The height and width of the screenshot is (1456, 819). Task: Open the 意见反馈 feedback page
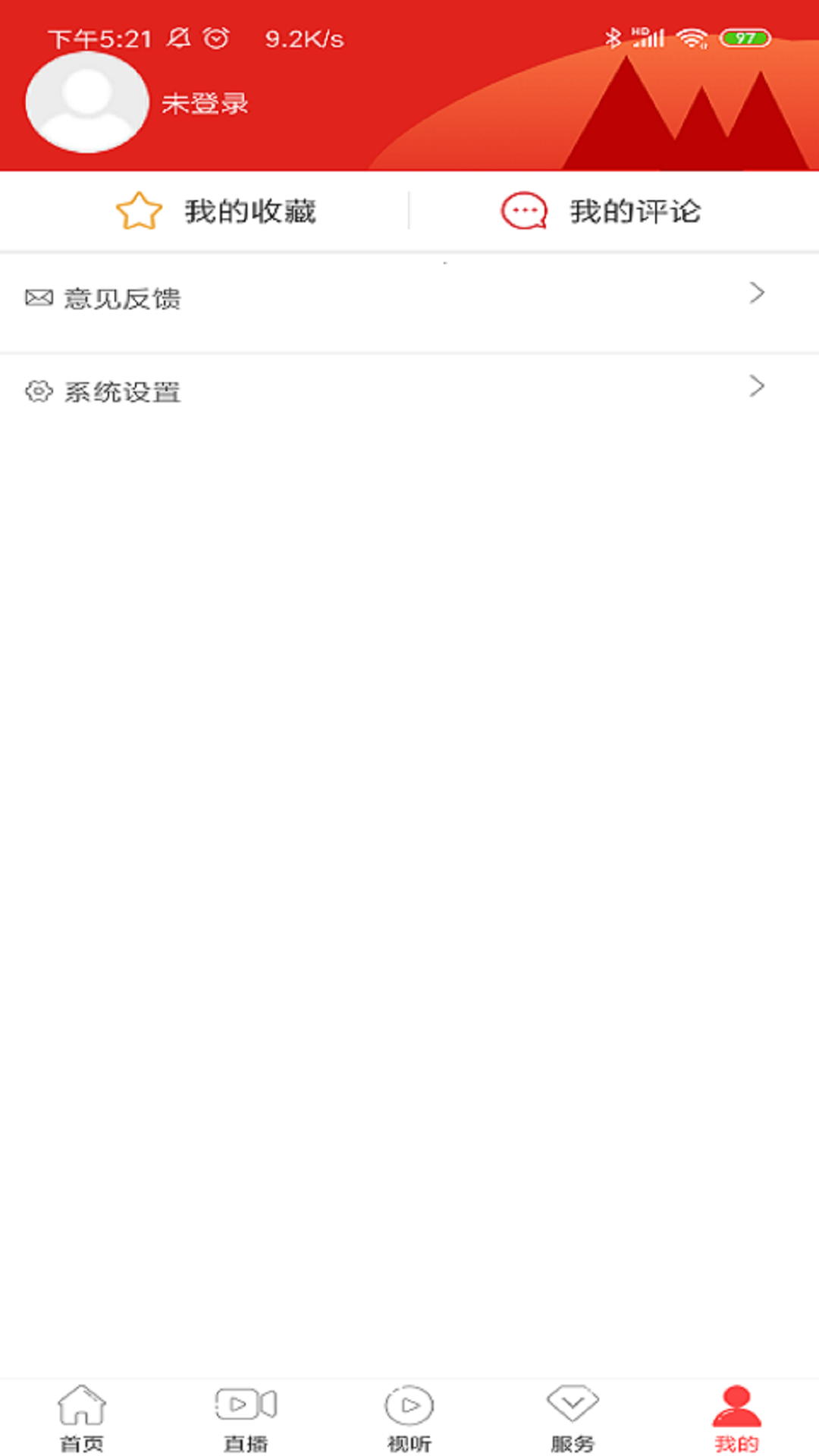point(124,297)
